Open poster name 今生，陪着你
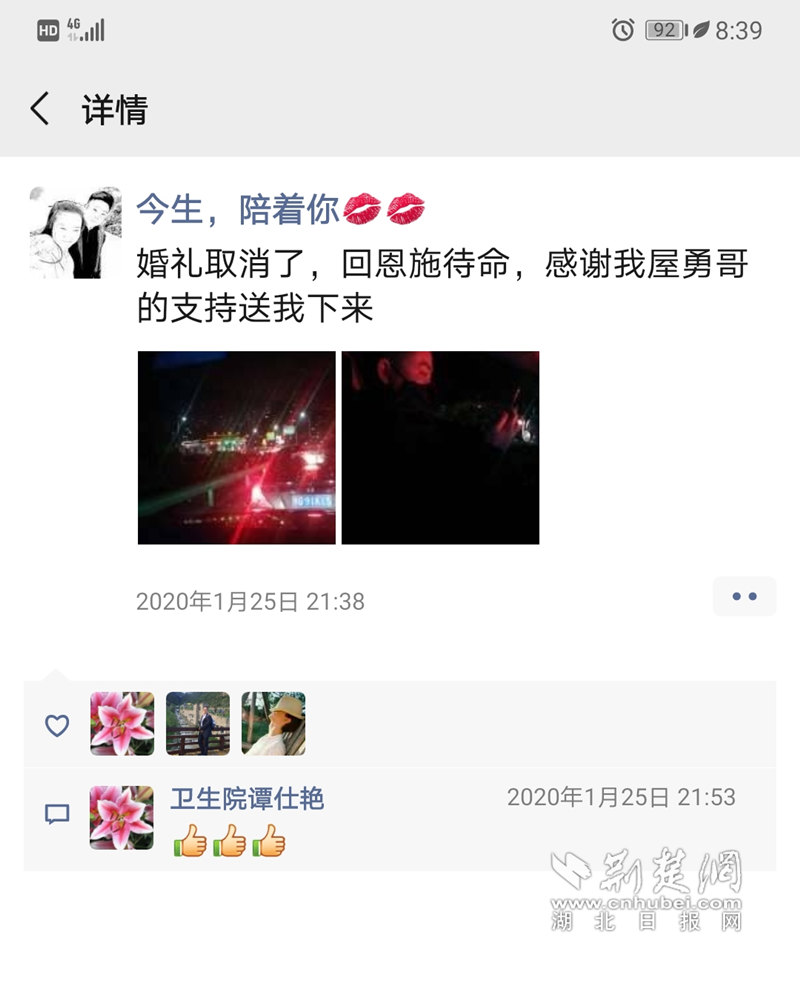Viewport: 800px width, 999px height. coord(238,209)
